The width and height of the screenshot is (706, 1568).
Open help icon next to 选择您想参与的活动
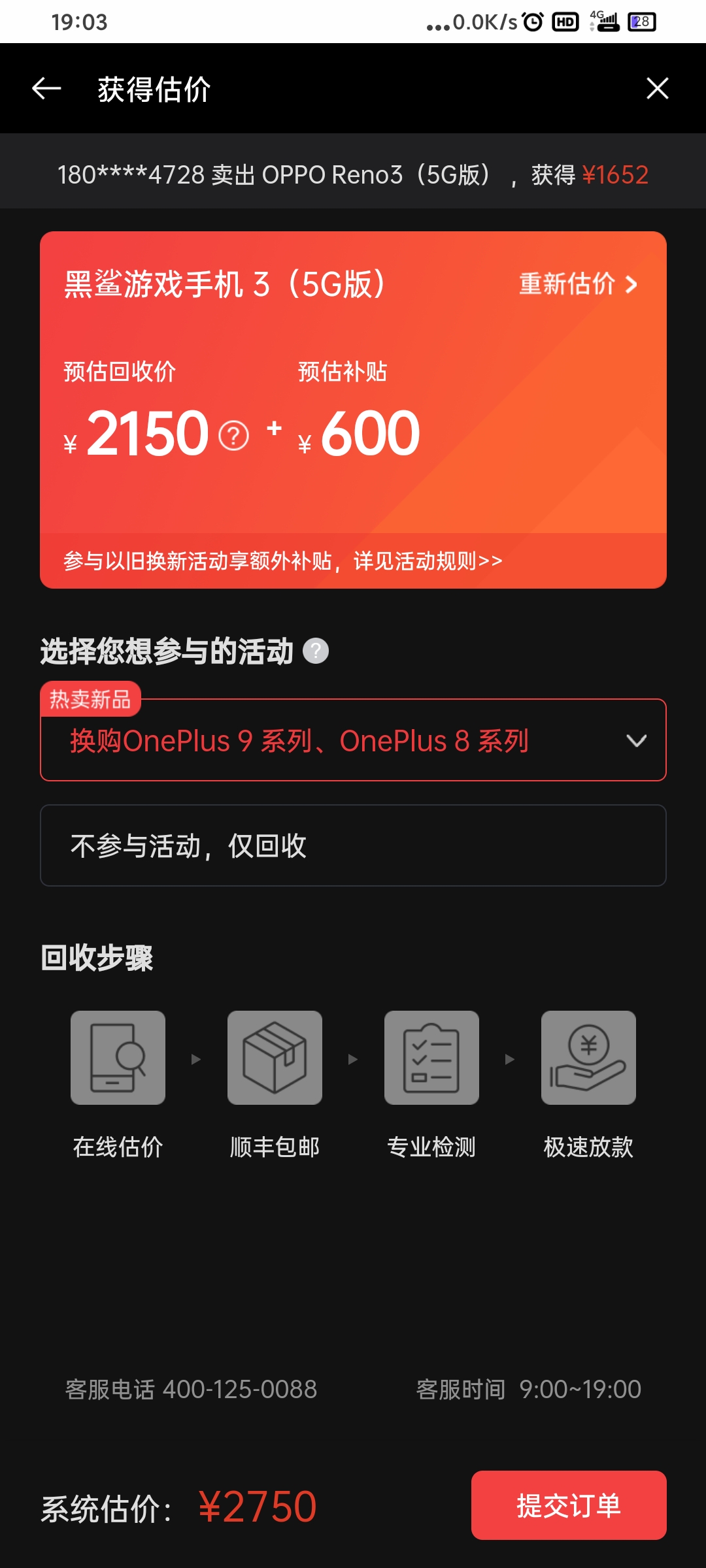(x=316, y=651)
